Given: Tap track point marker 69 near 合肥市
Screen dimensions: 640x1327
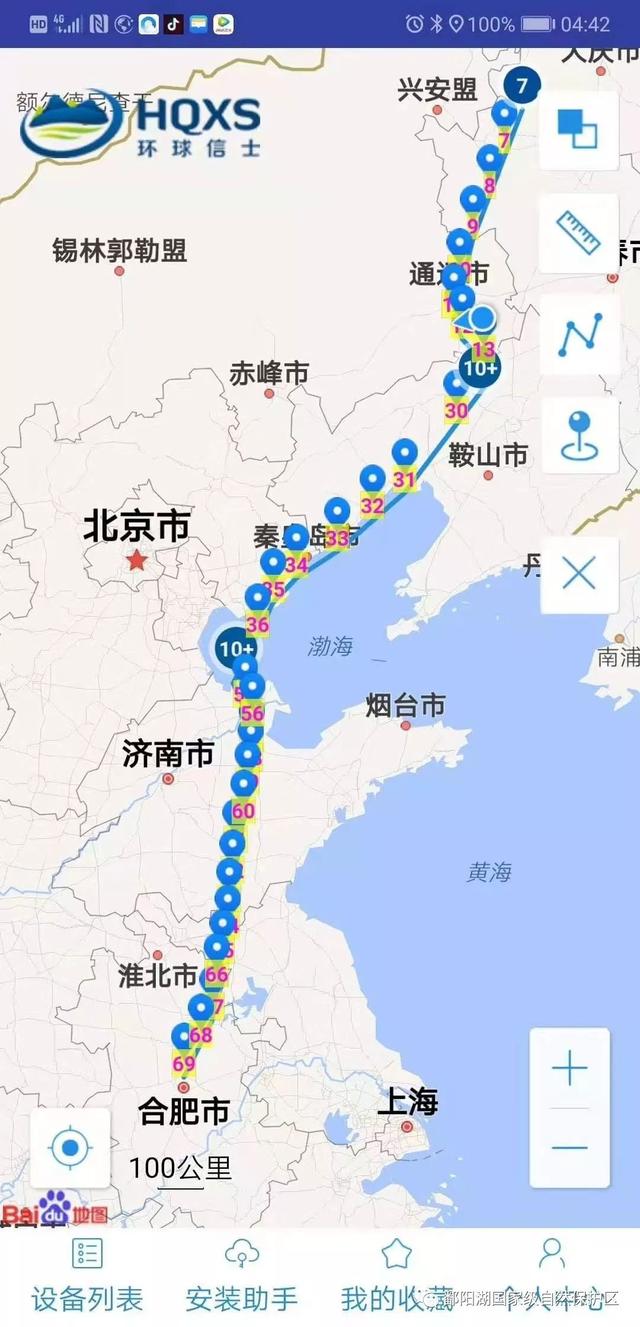Looking at the screenshot, I should (183, 1038).
